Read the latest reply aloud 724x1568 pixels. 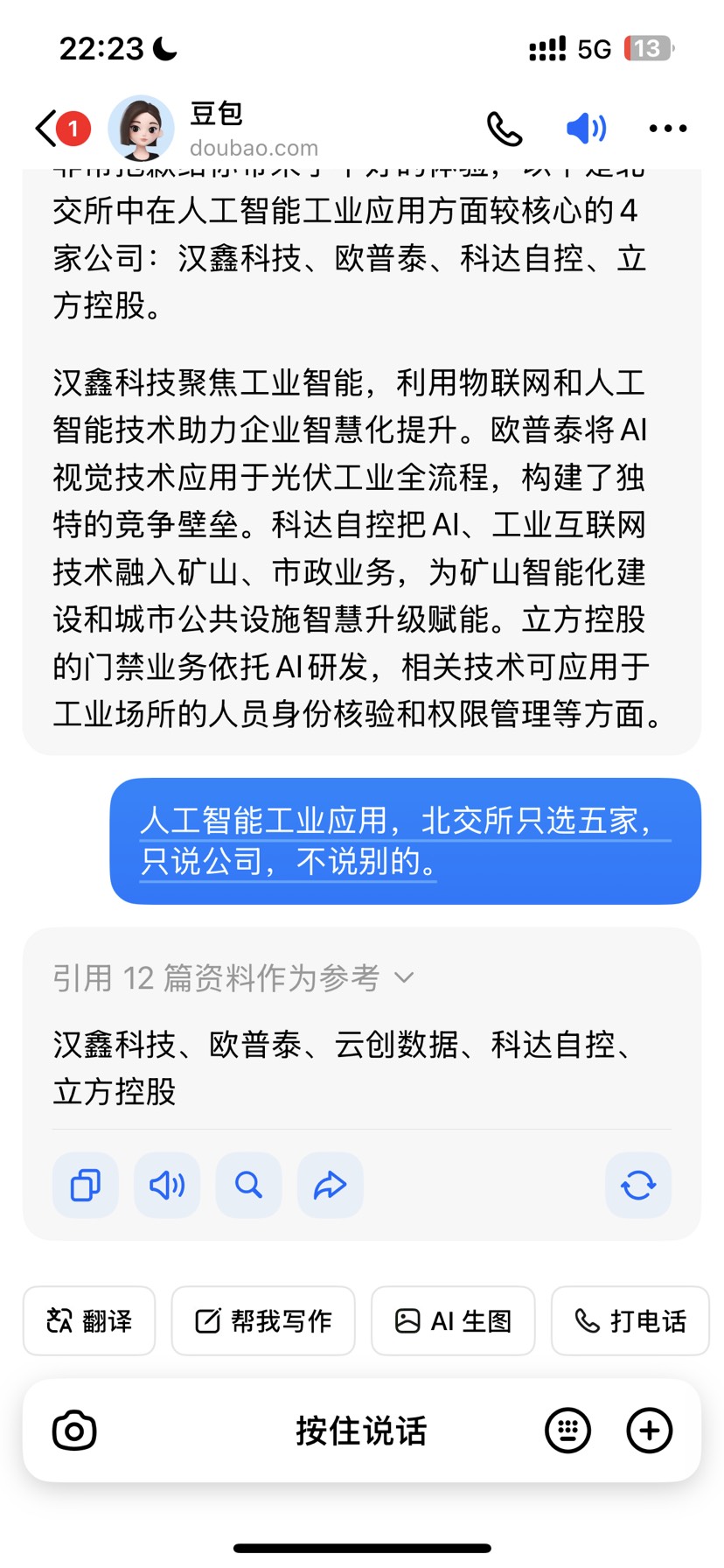coord(167,1186)
